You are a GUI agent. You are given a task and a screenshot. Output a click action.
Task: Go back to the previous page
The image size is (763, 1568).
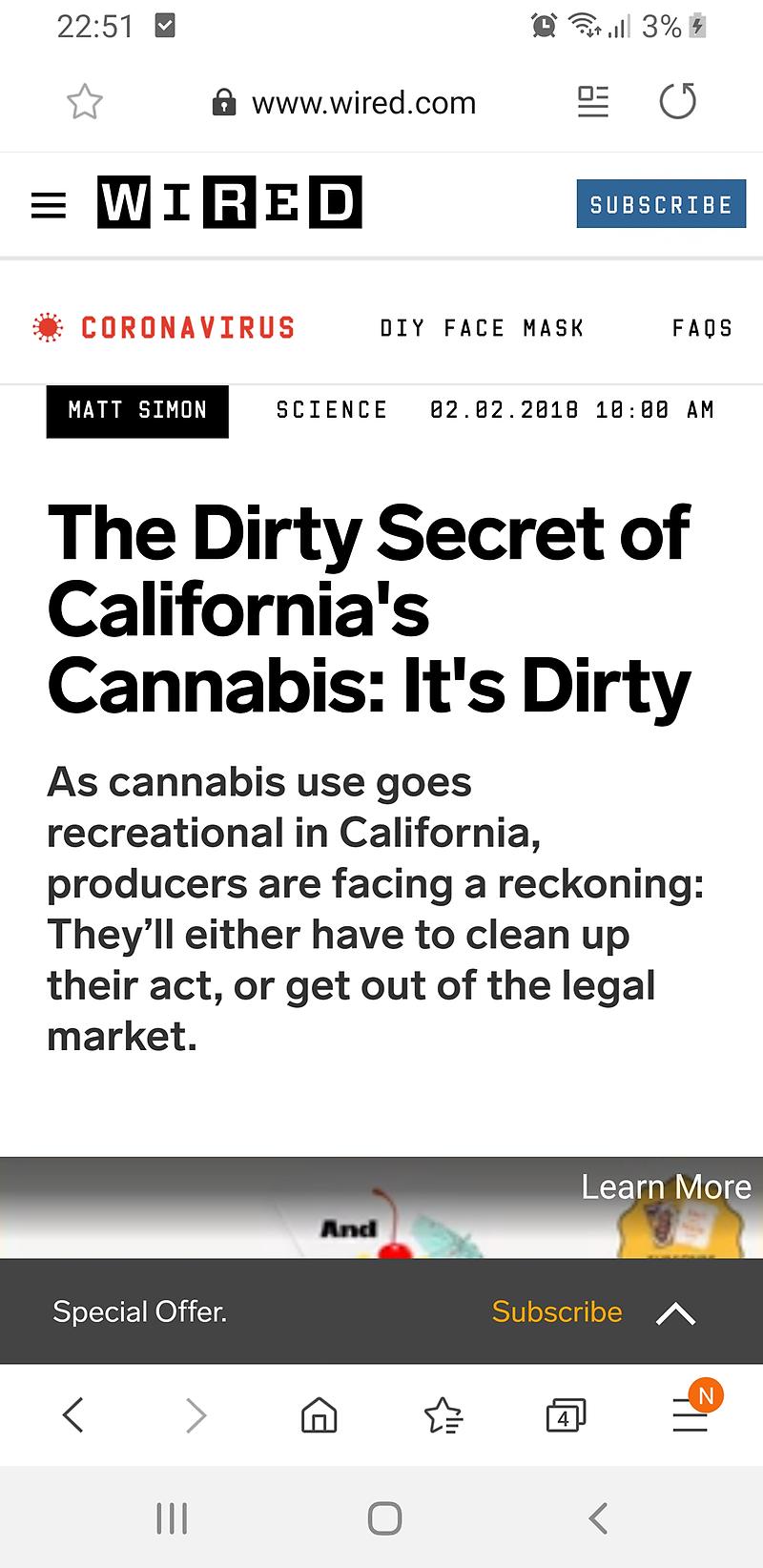73,1414
